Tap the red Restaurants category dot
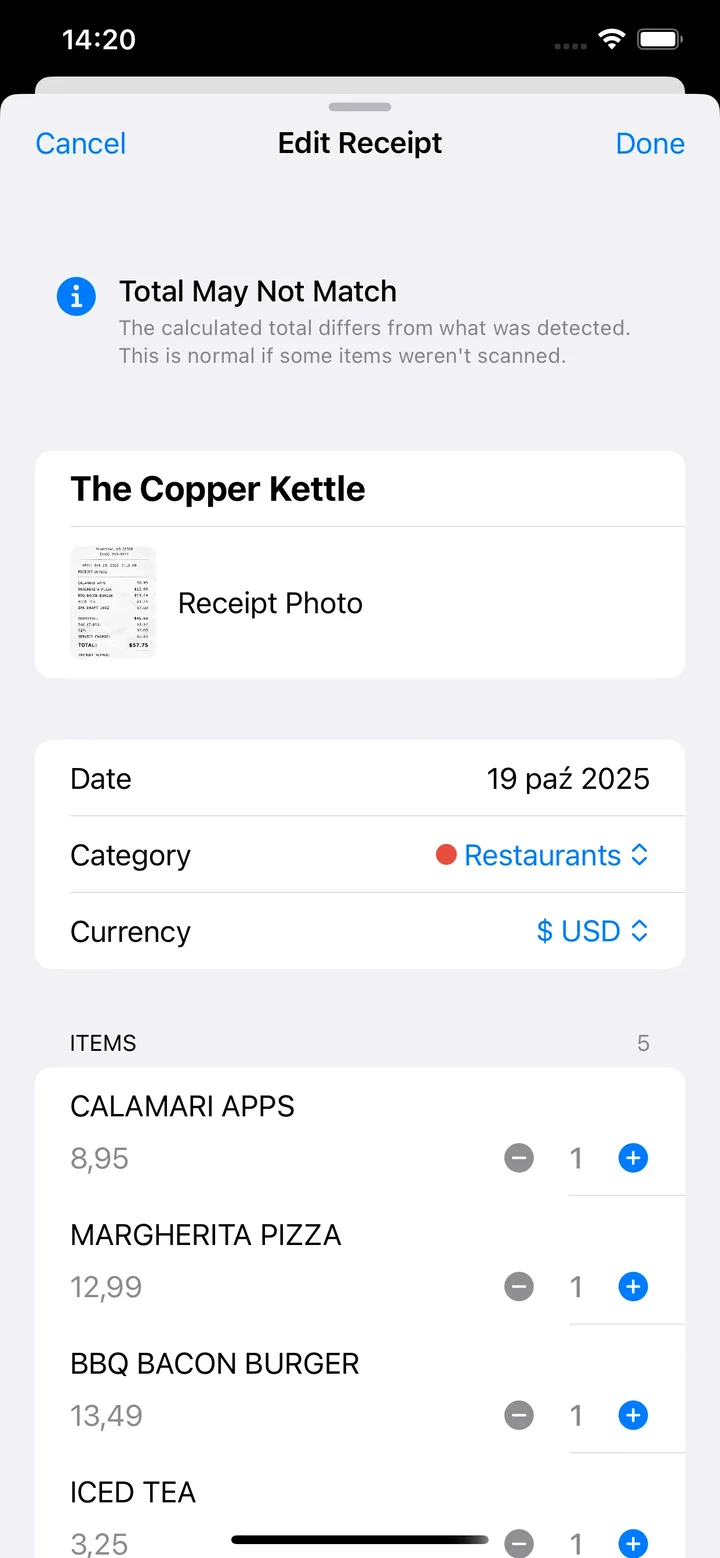 pyautogui.click(x=447, y=854)
